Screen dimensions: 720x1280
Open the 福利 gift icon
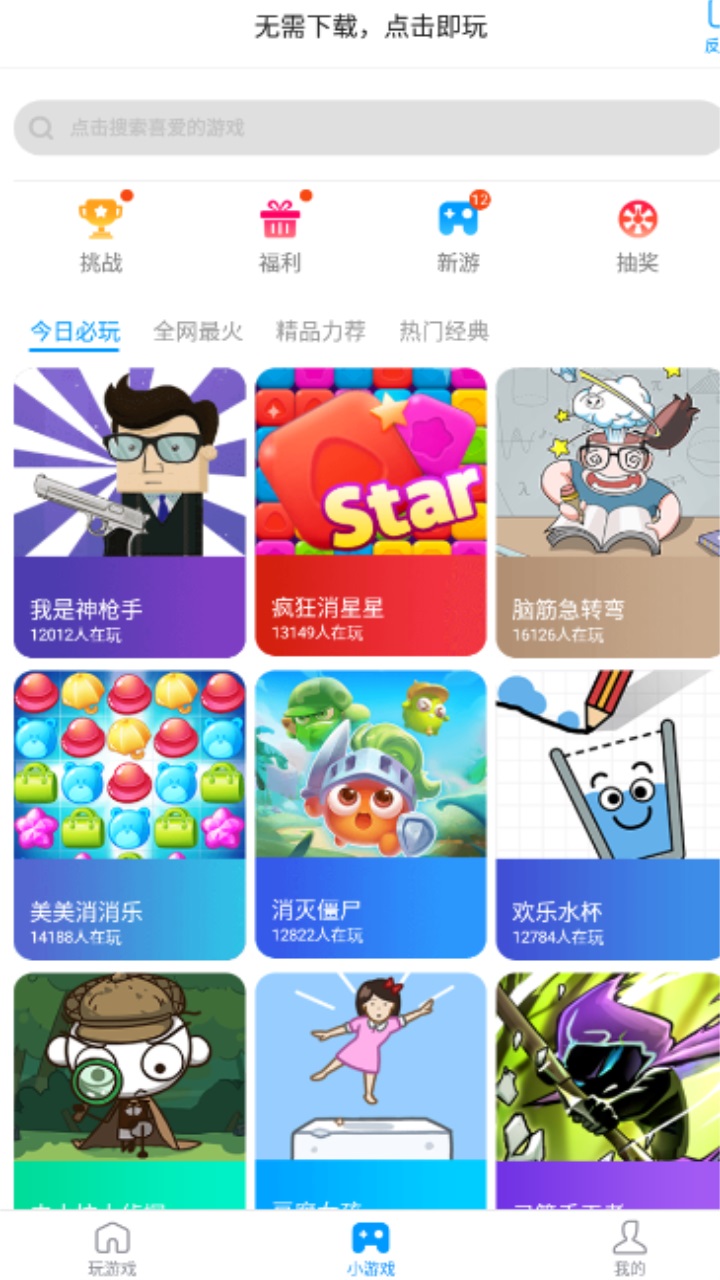coord(278,228)
